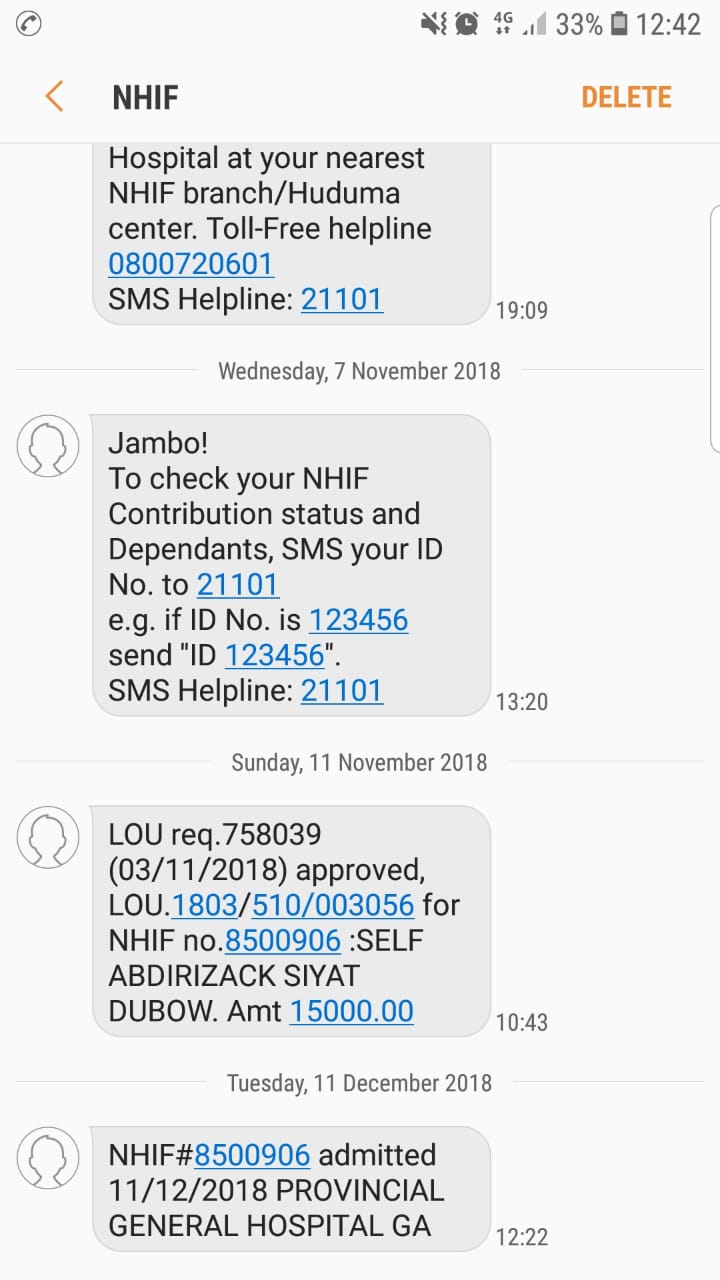This screenshot has width=720, height=1280.
Task: Go back from the NHIF conversation
Action: 54,97
